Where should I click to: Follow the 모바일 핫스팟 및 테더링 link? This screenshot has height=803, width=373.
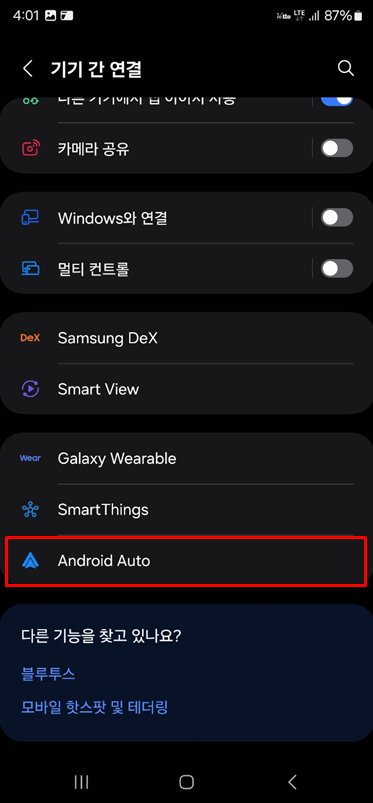pos(95,707)
